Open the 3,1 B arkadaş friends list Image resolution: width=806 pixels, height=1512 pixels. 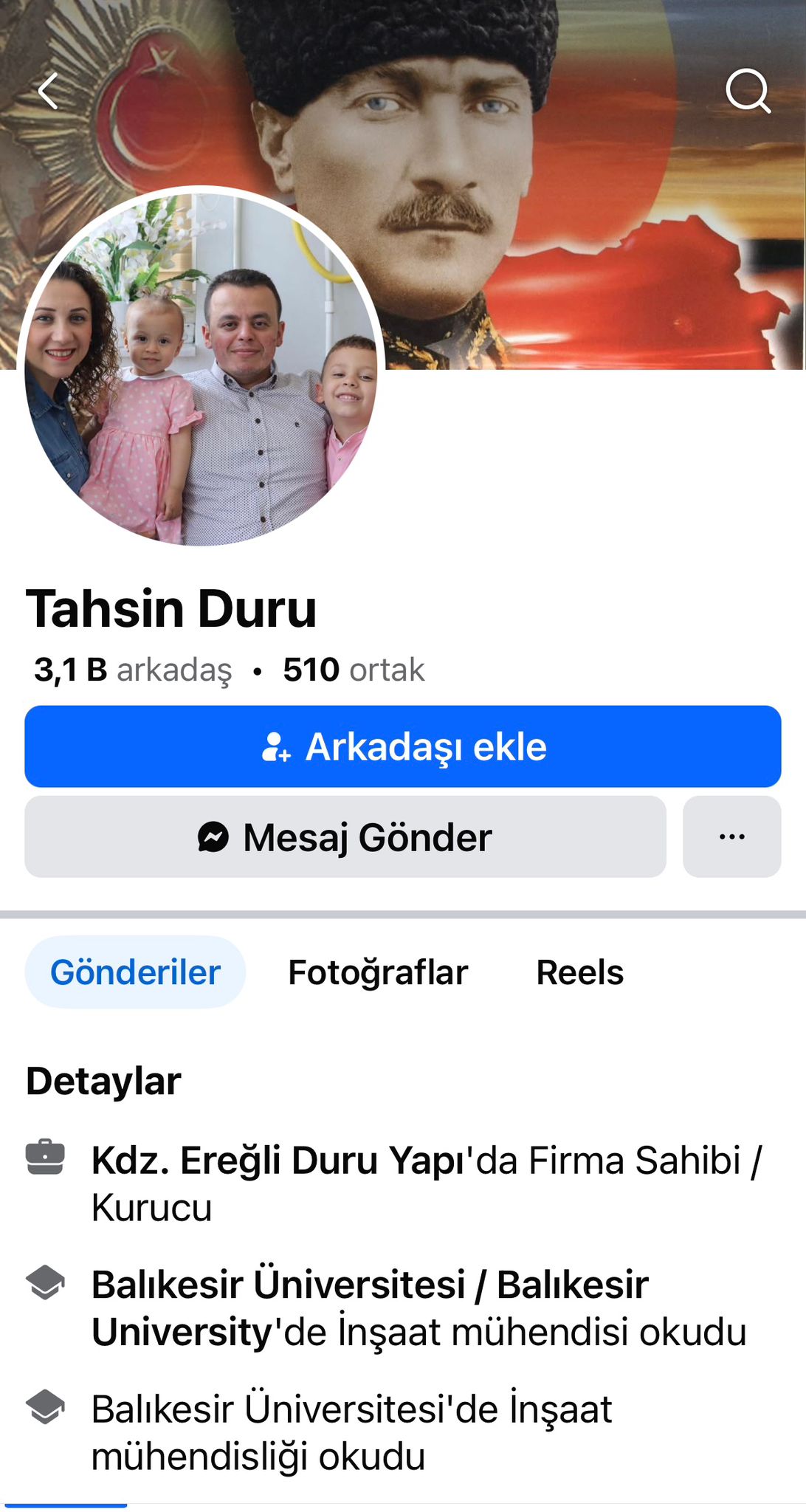pyautogui.click(x=133, y=670)
